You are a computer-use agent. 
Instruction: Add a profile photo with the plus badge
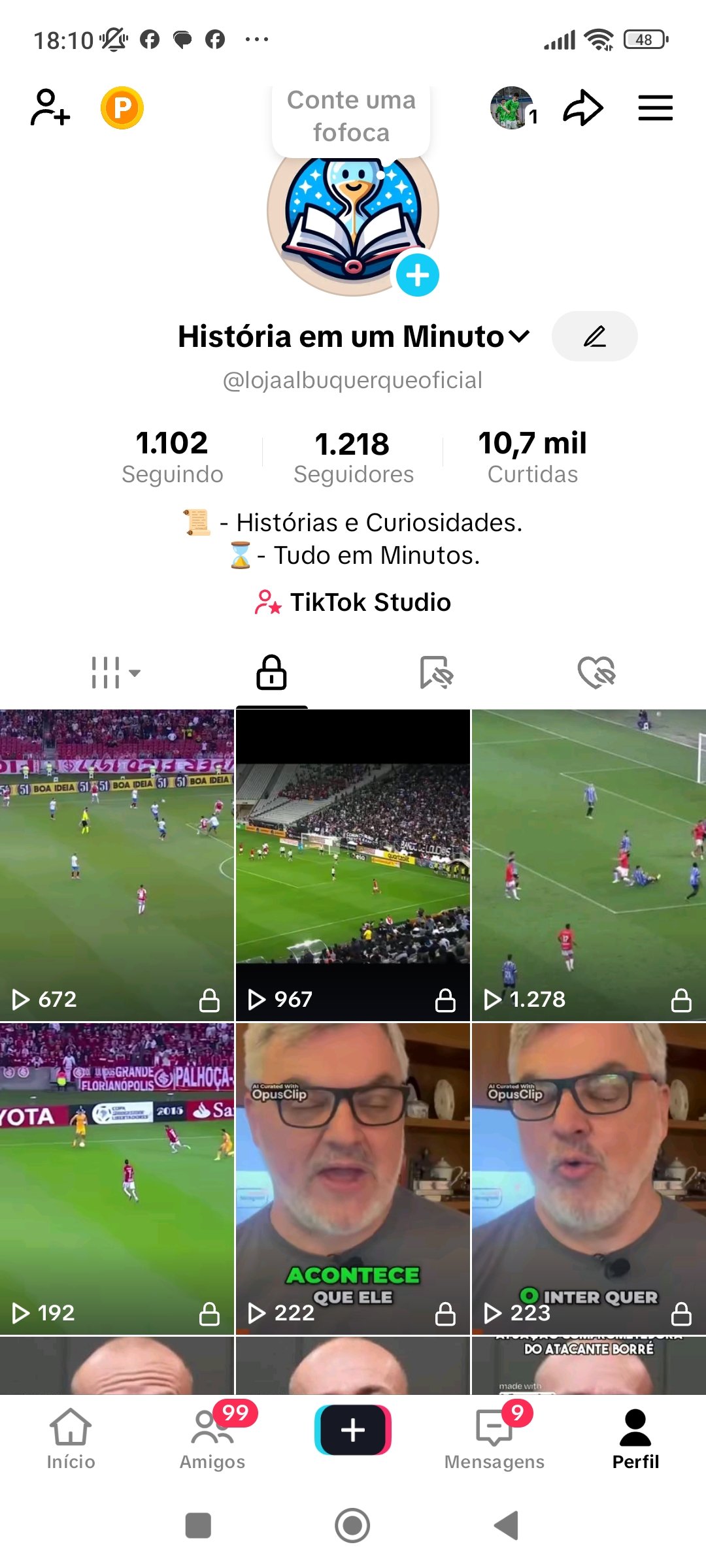click(x=418, y=275)
